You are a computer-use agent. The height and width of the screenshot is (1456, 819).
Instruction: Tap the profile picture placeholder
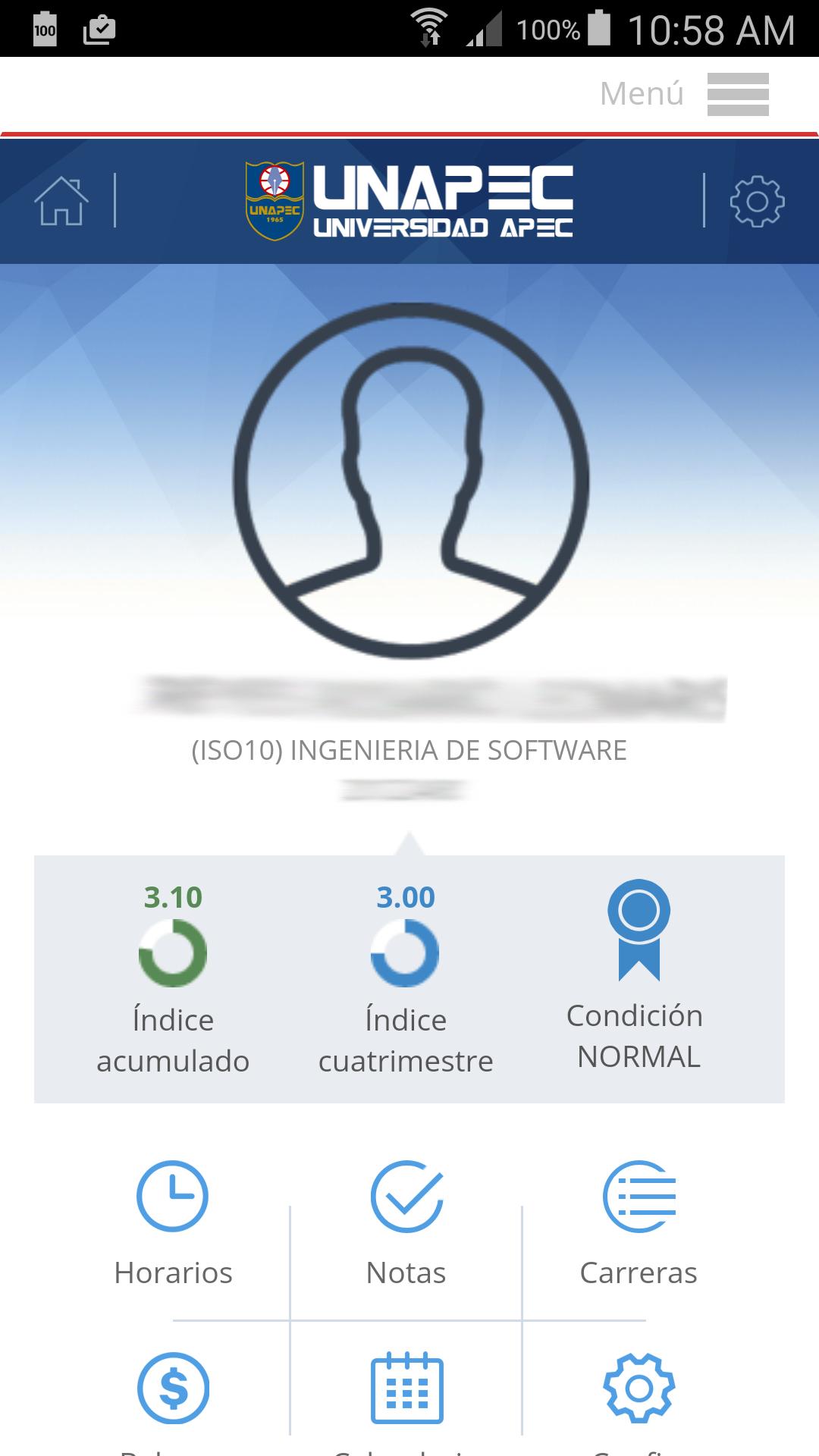click(410, 480)
